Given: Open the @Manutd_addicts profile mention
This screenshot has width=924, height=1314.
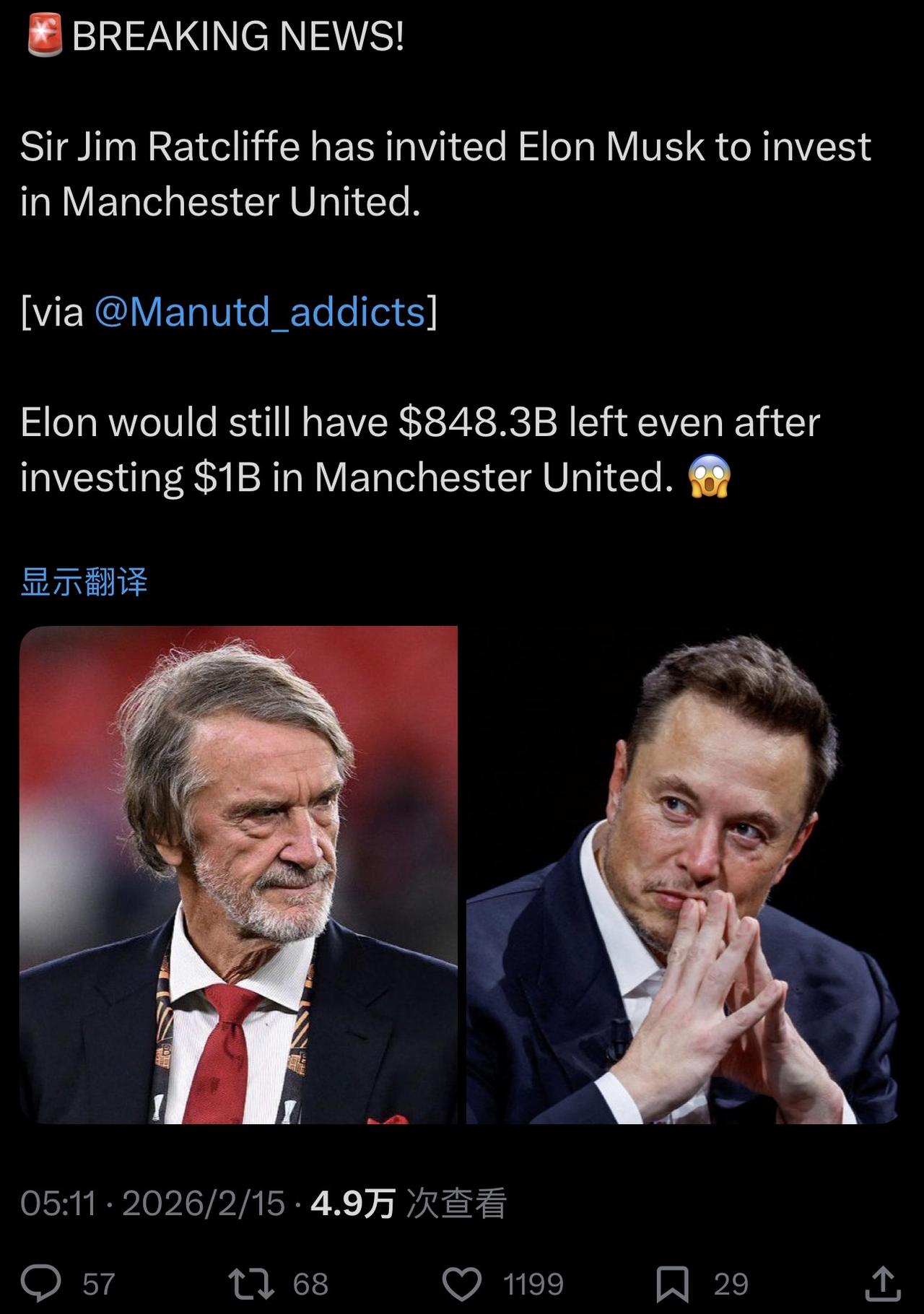Looking at the screenshot, I should (x=260, y=312).
